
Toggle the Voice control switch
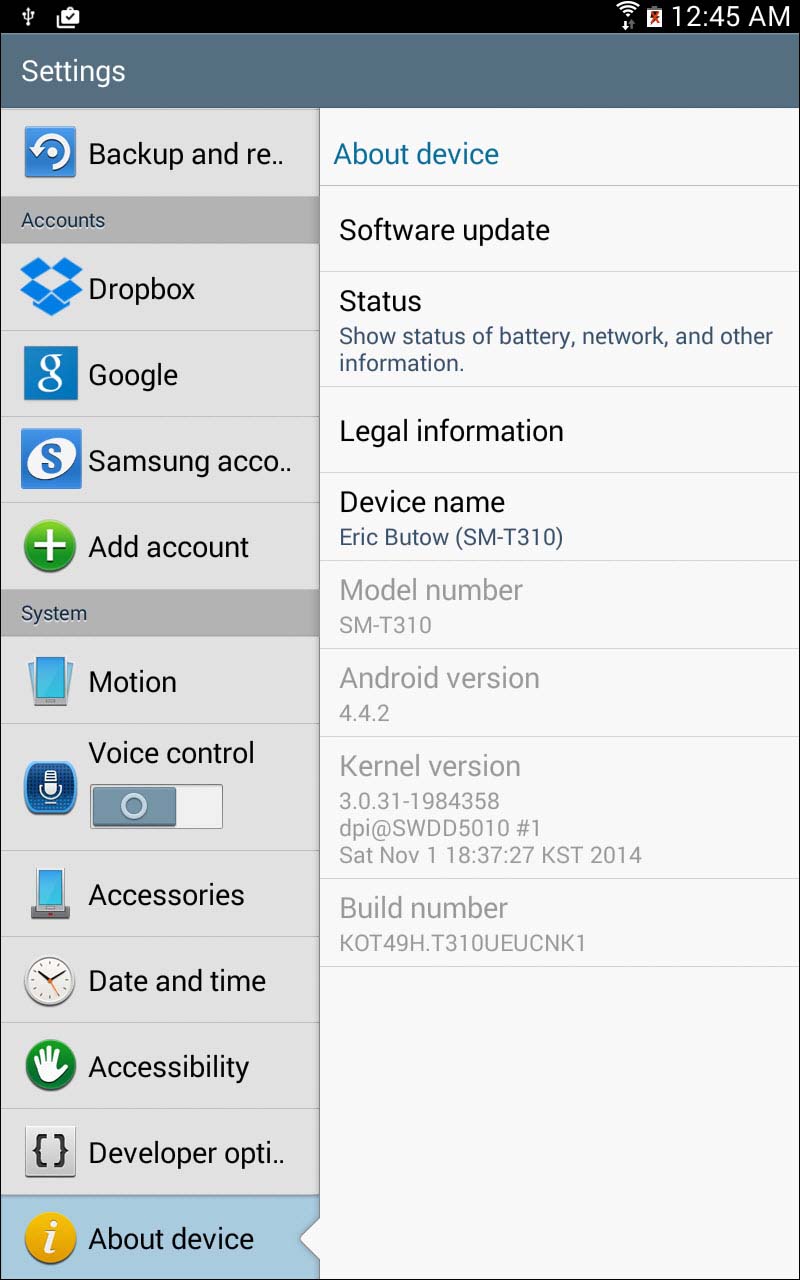tap(156, 806)
